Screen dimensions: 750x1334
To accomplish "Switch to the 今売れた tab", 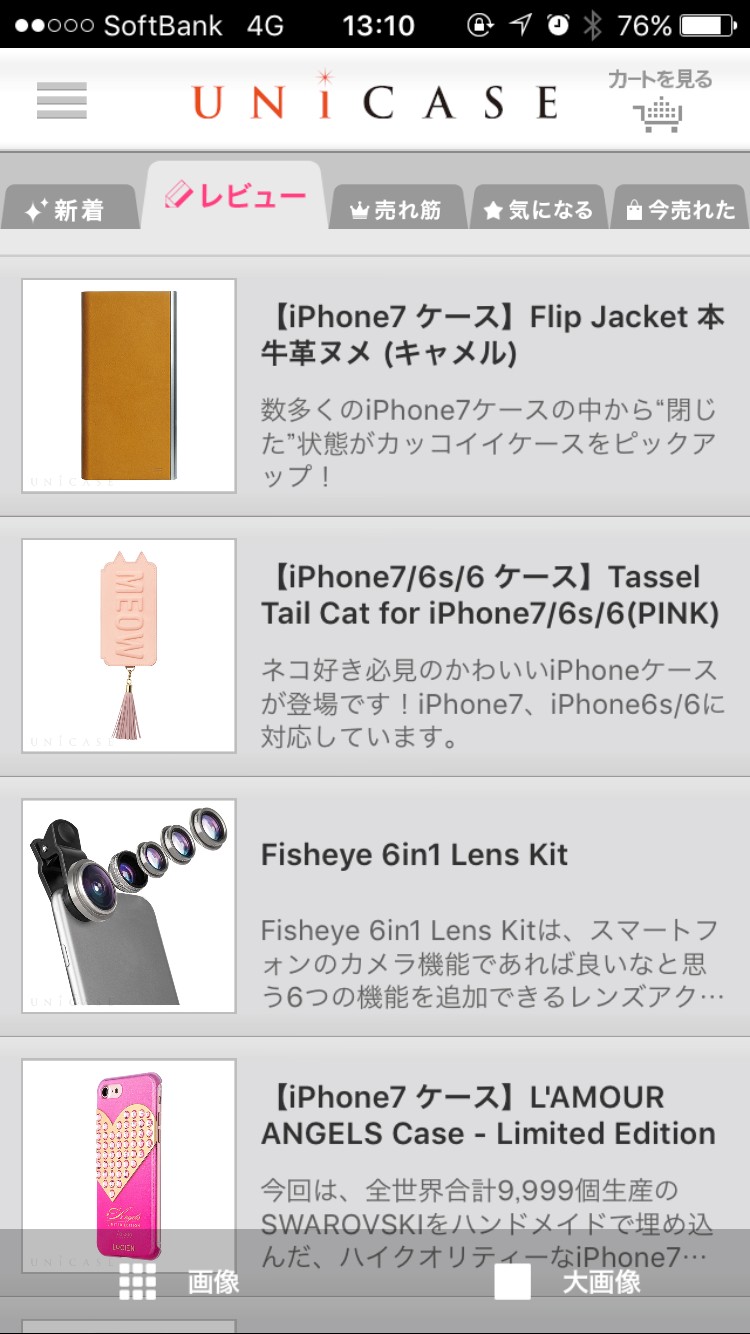I will [681, 210].
